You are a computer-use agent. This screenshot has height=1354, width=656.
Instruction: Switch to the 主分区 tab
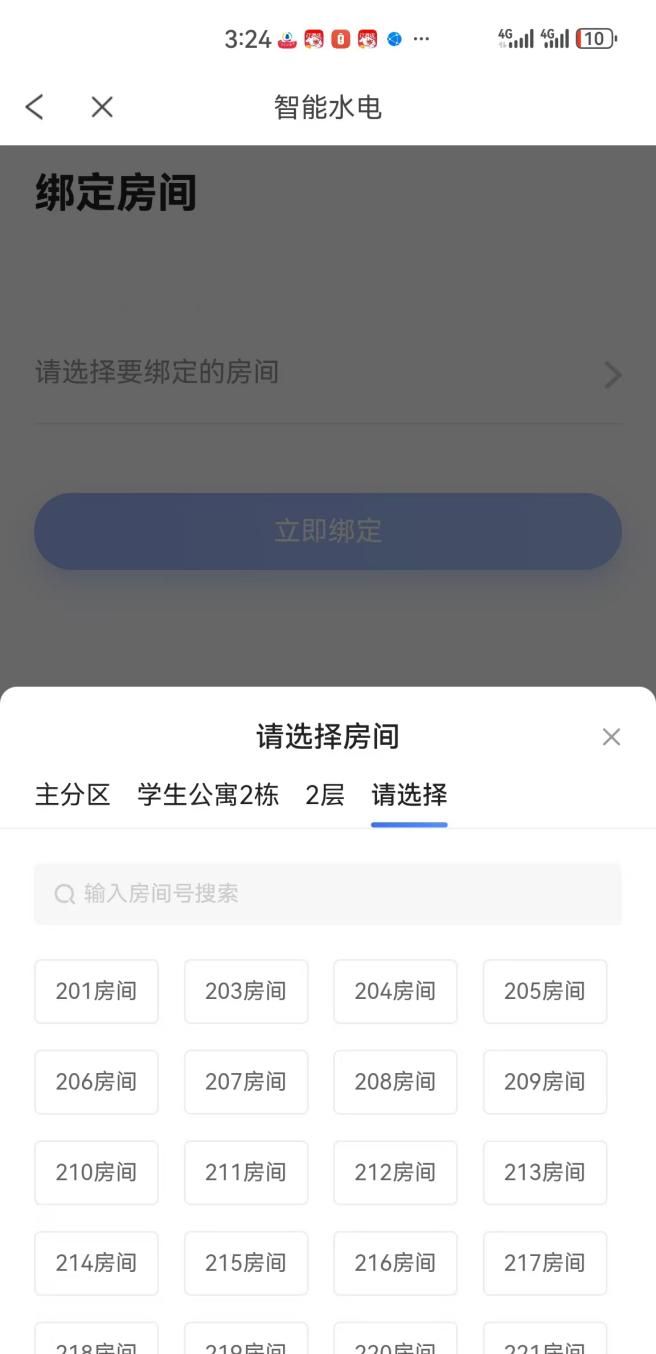click(x=72, y=795)
